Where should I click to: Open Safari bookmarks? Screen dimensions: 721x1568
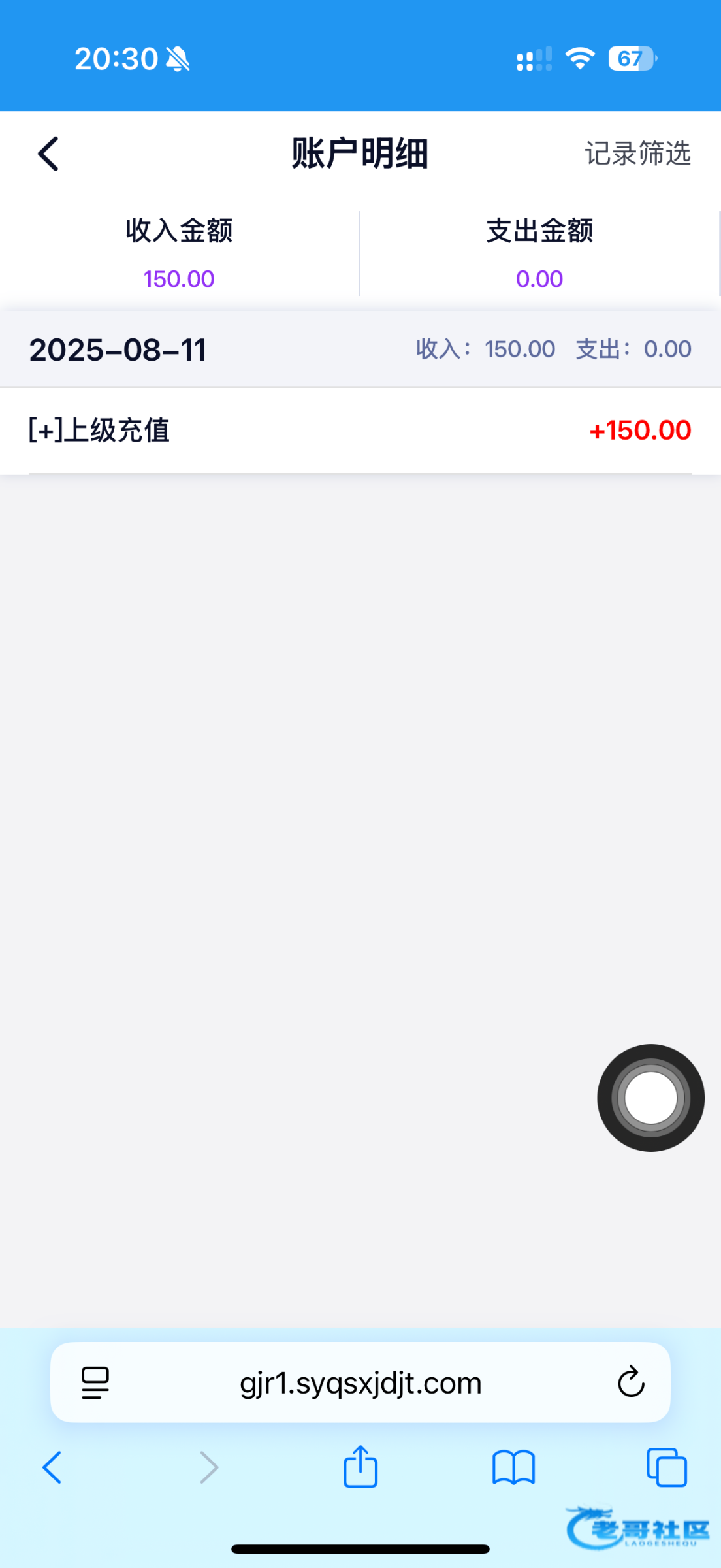pos(513,1467)
